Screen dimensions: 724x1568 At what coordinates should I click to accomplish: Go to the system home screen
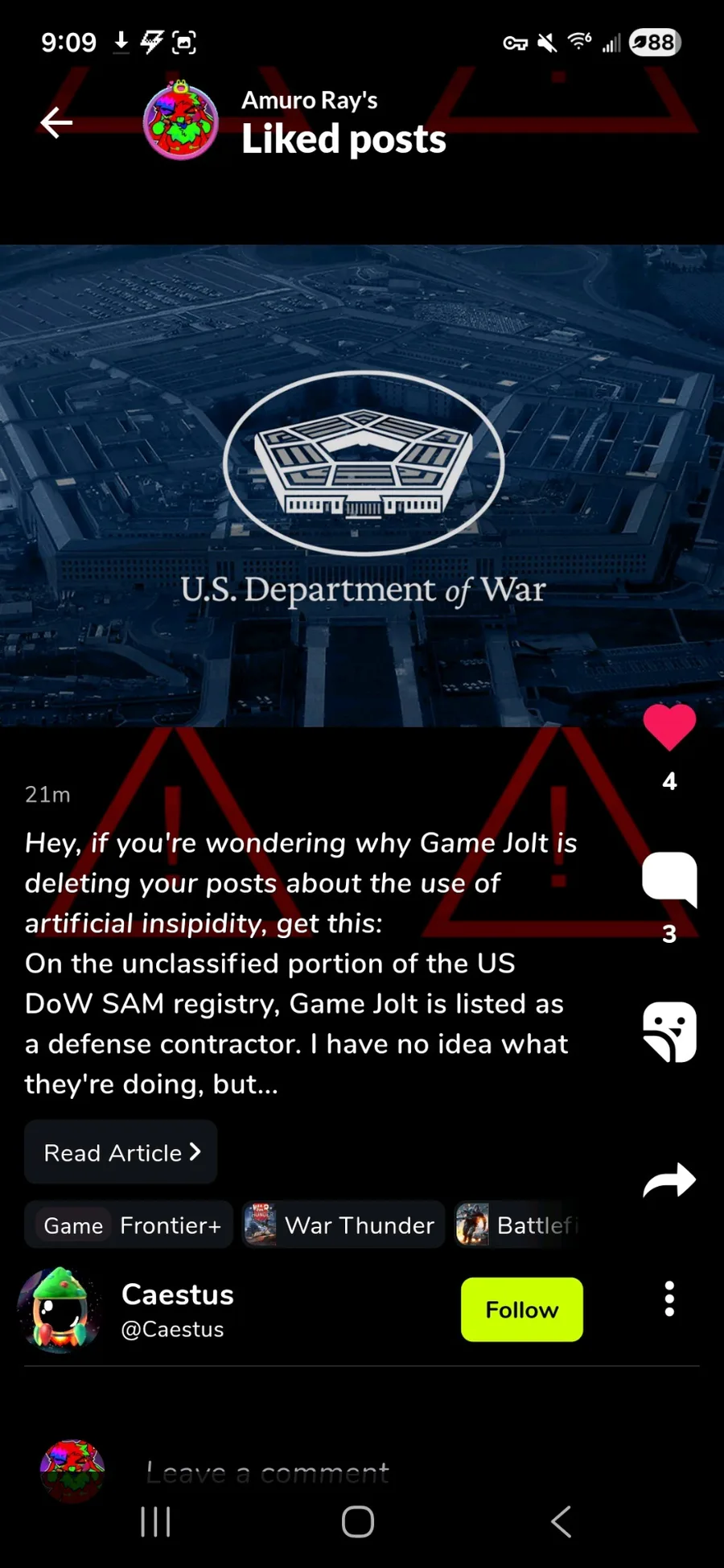[358, 1521]
